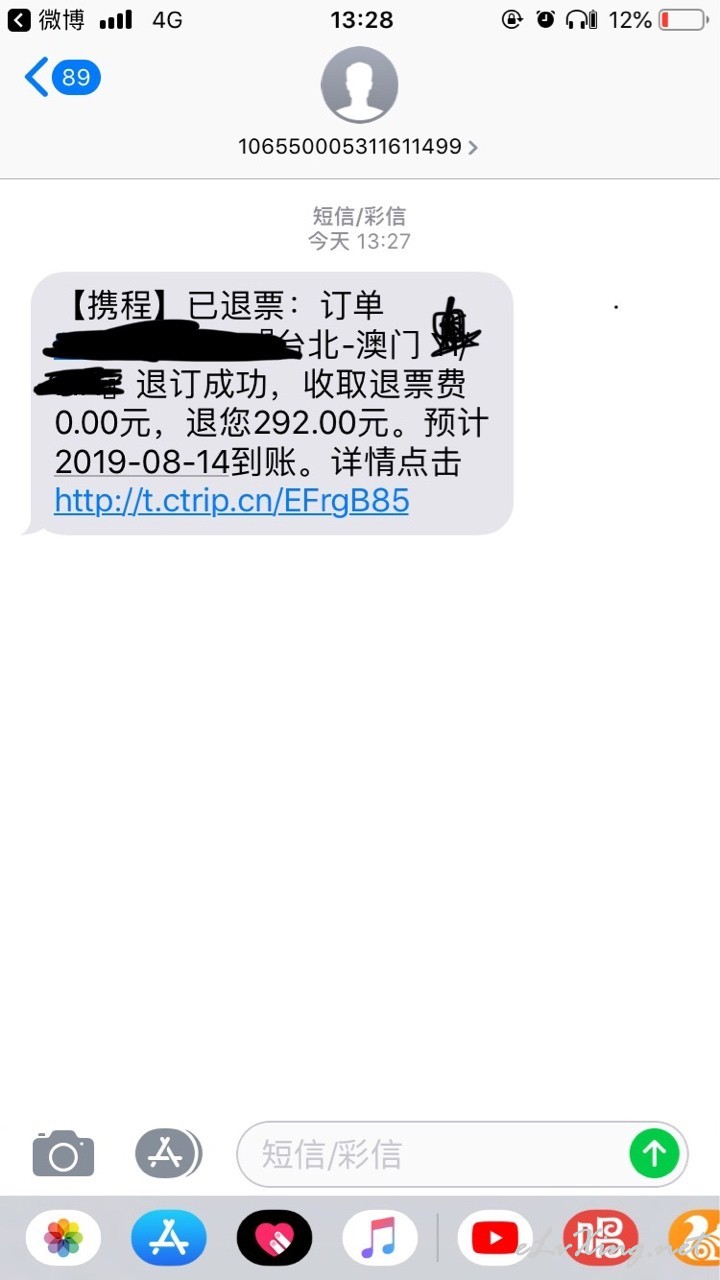Open the camera to attach a photo
This screenshot has width=720, height=1280.
pyautogui.click(x=63, y=1154)
